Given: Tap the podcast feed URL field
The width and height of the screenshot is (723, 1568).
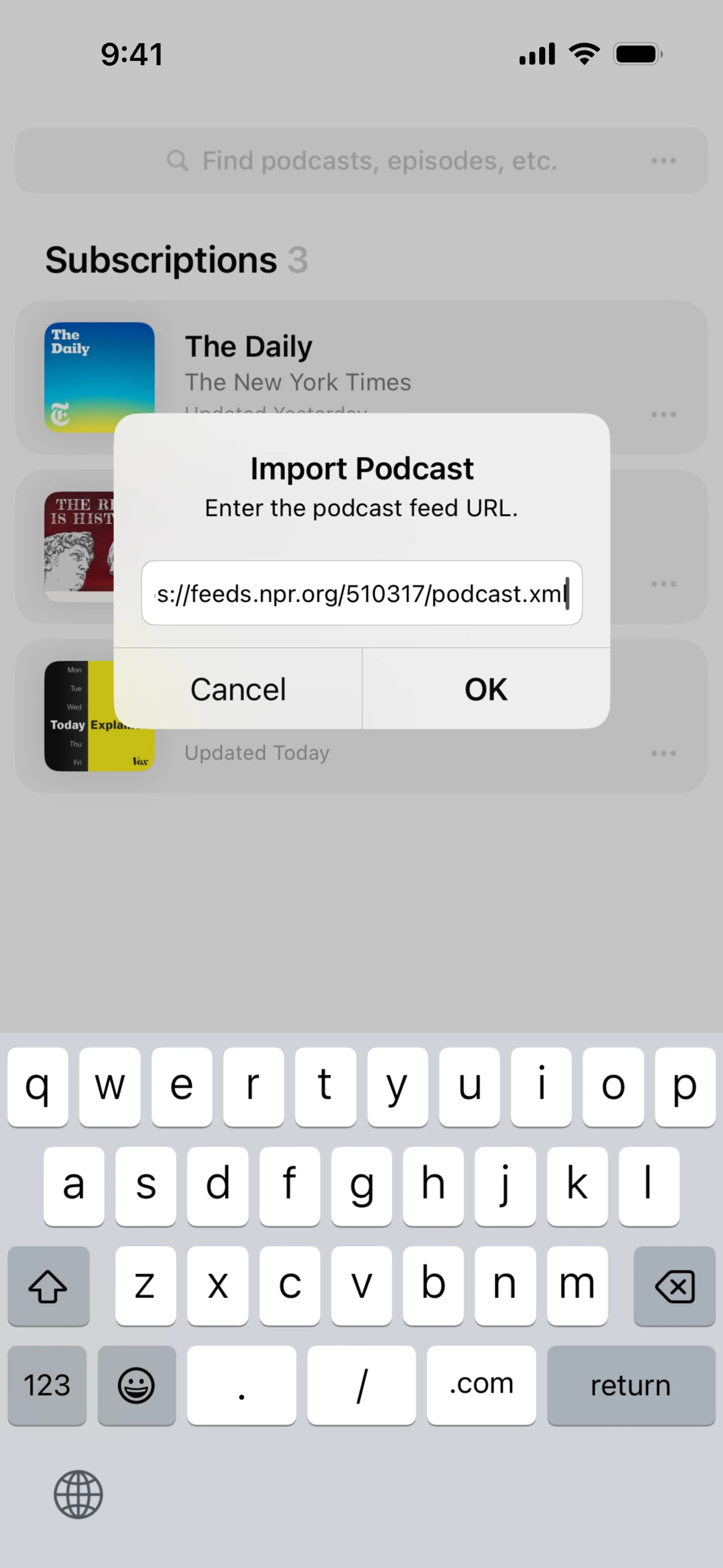Looking at the screenshot, I should [361, 593].
